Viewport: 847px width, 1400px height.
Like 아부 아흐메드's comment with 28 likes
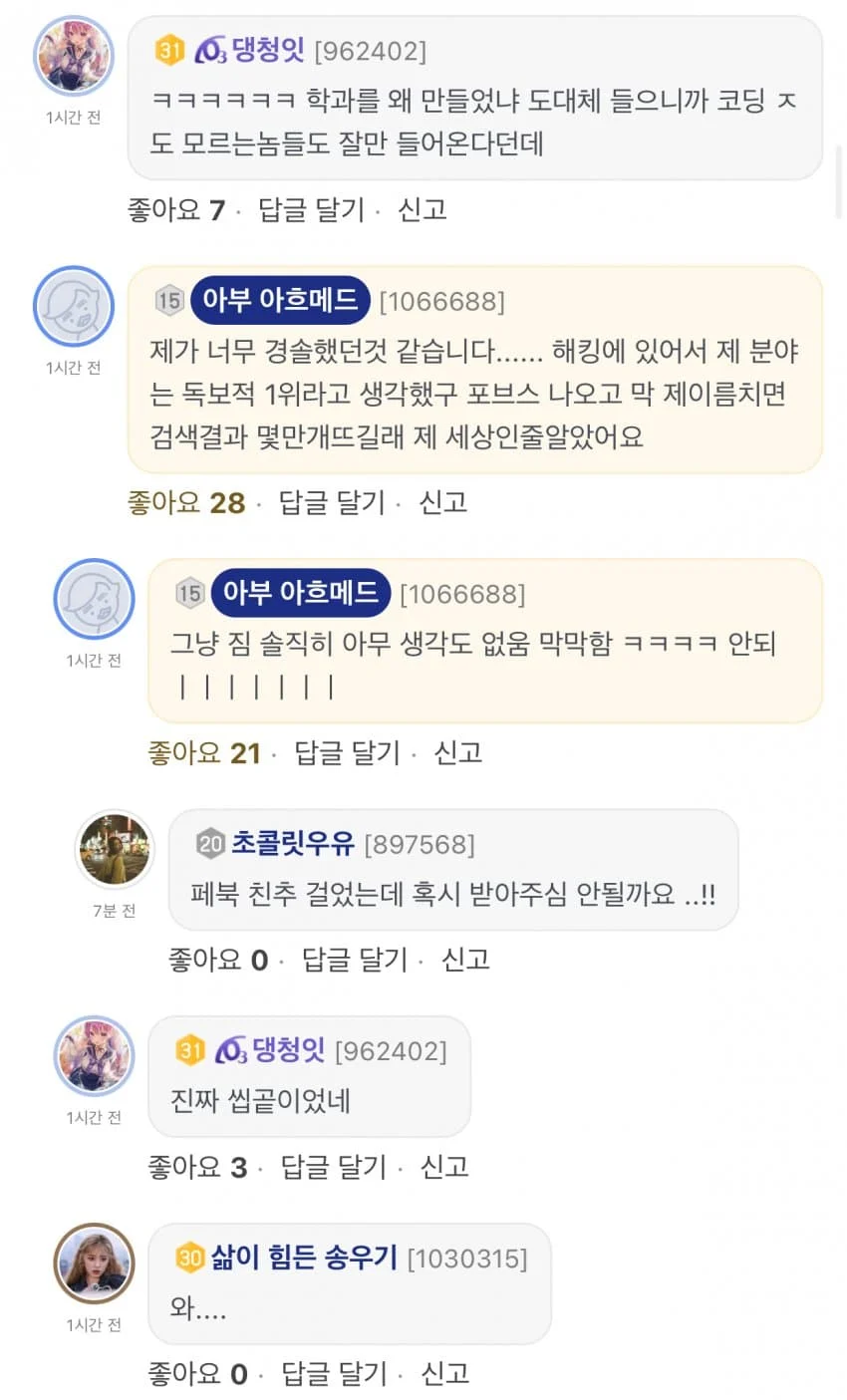point(186,502)
